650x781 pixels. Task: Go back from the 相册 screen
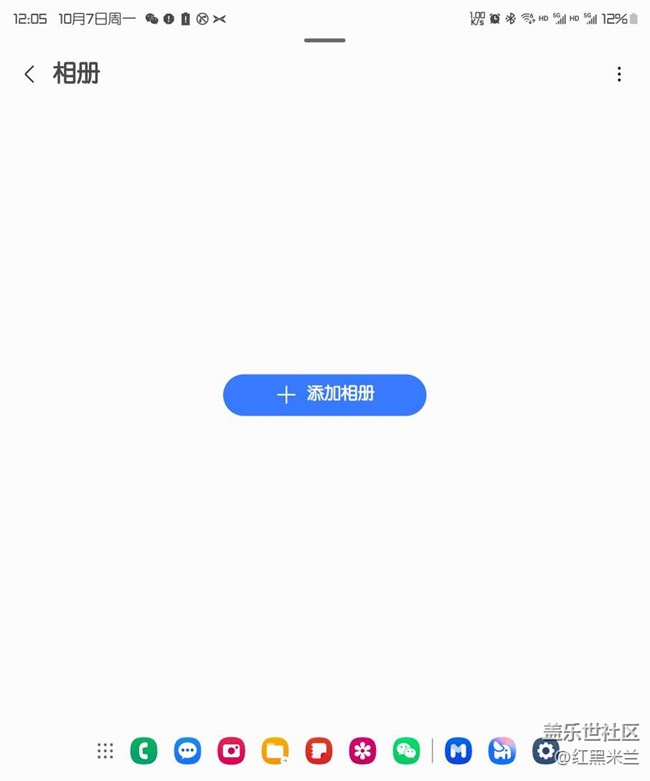pyautogui.click(x=30, y=74)
